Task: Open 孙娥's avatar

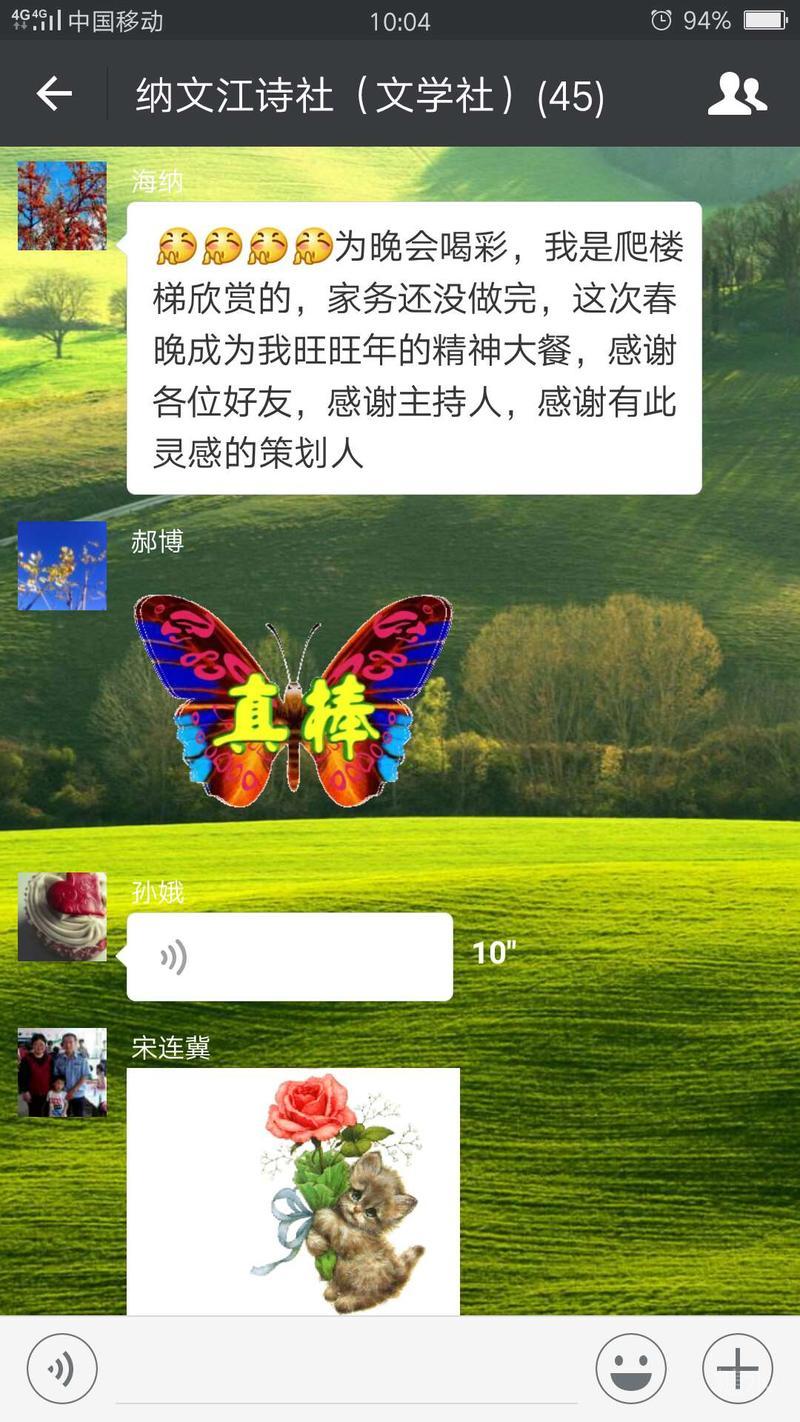Action: coord(62,916)
